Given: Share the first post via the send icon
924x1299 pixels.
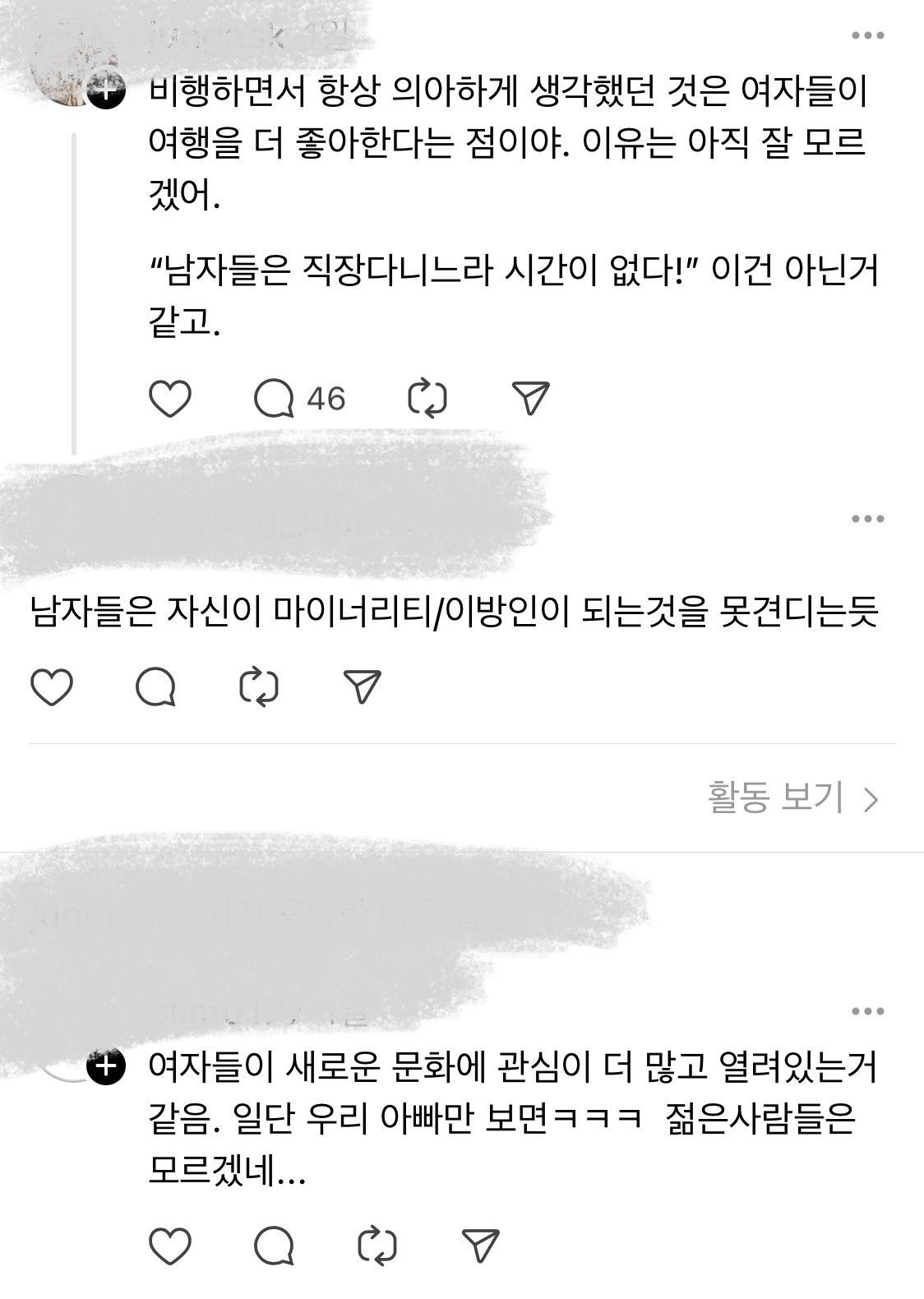Looking at the screenshot, I should (x=530, y=399).
